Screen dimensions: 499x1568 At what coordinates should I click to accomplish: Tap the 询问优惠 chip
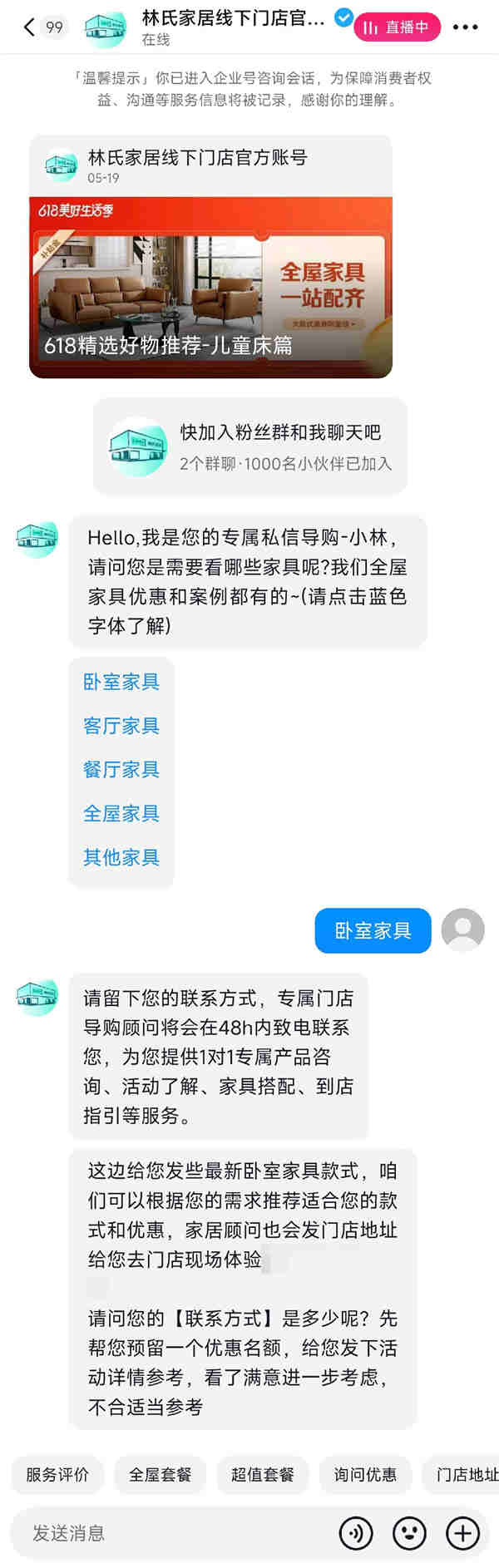(x=365, y=1474)
